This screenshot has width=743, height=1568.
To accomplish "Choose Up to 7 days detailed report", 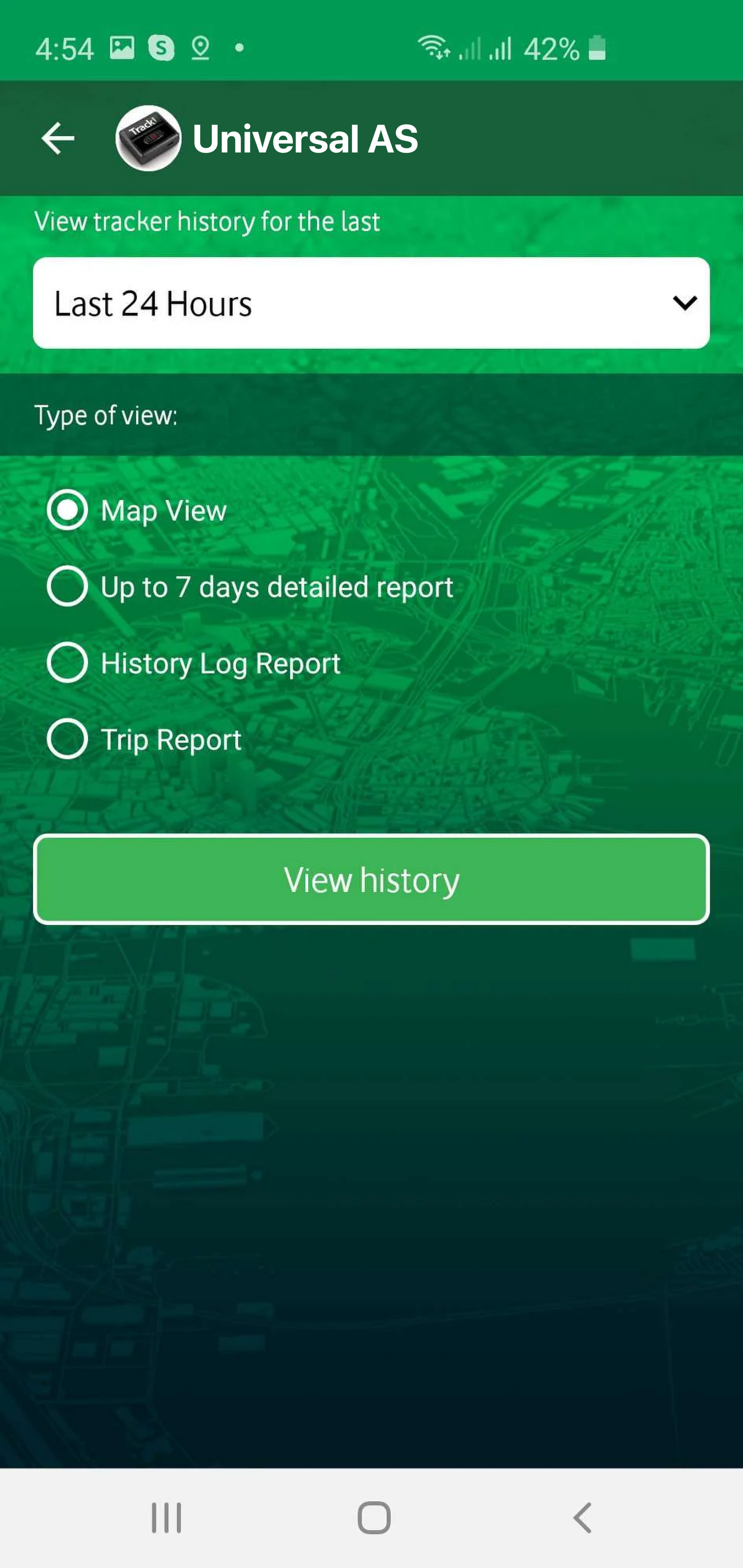I will tap(67, 586).
